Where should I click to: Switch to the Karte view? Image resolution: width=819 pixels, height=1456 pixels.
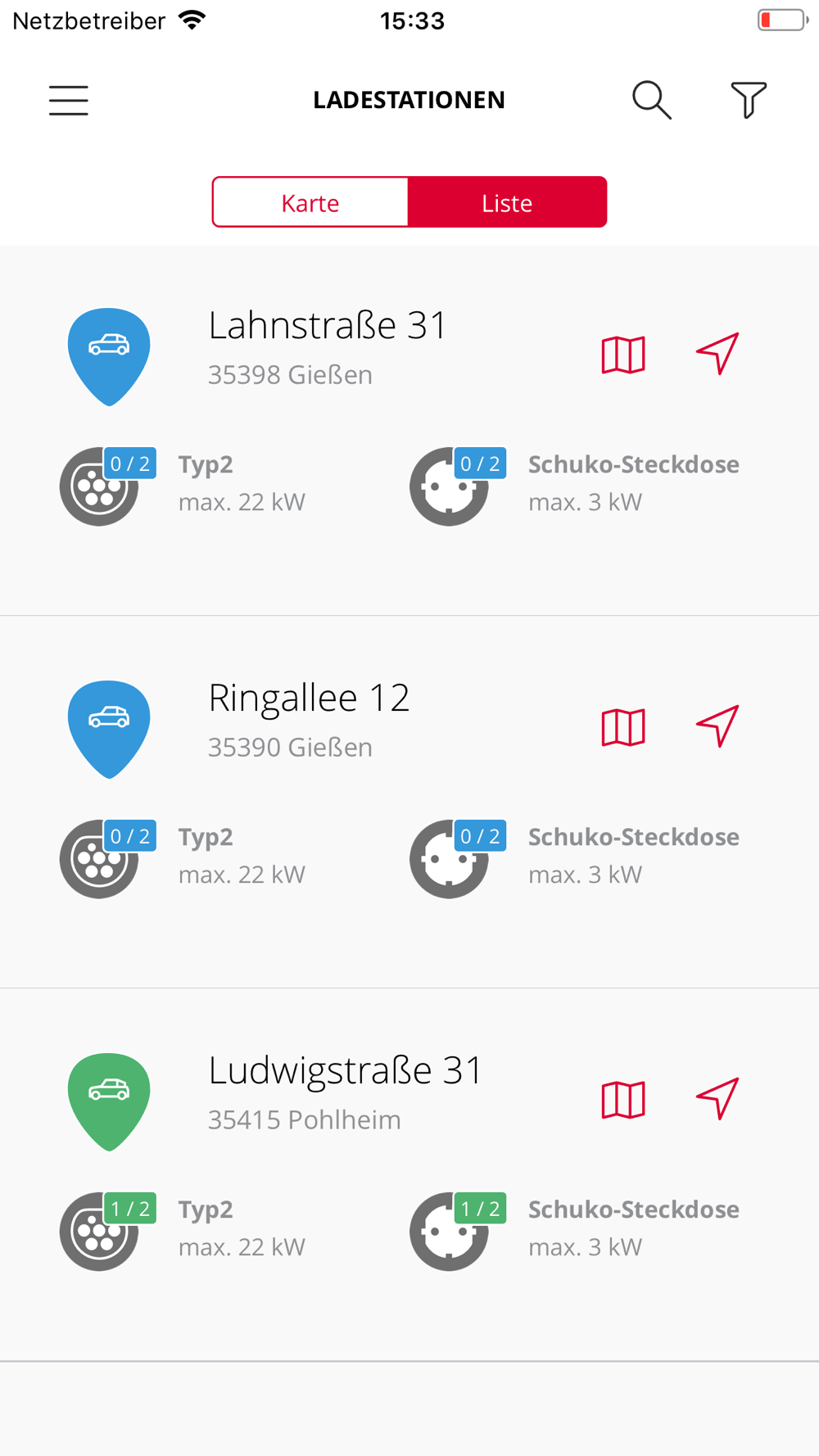pos(310,202)
